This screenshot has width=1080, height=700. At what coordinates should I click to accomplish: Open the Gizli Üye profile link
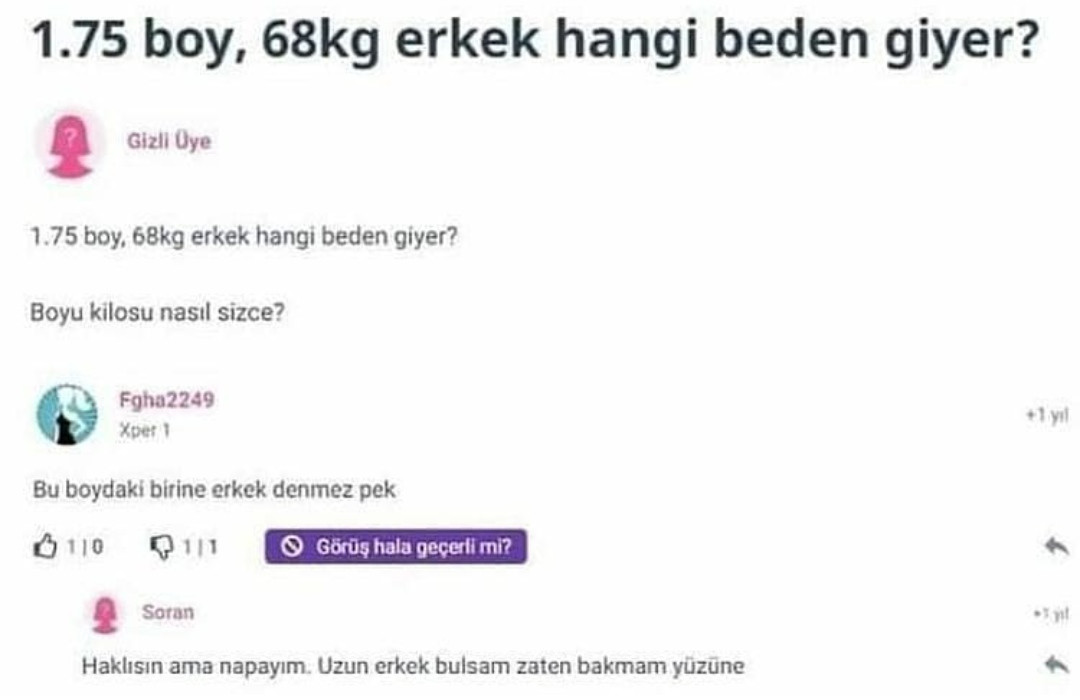pyautogui.click(x=169, y=142)
